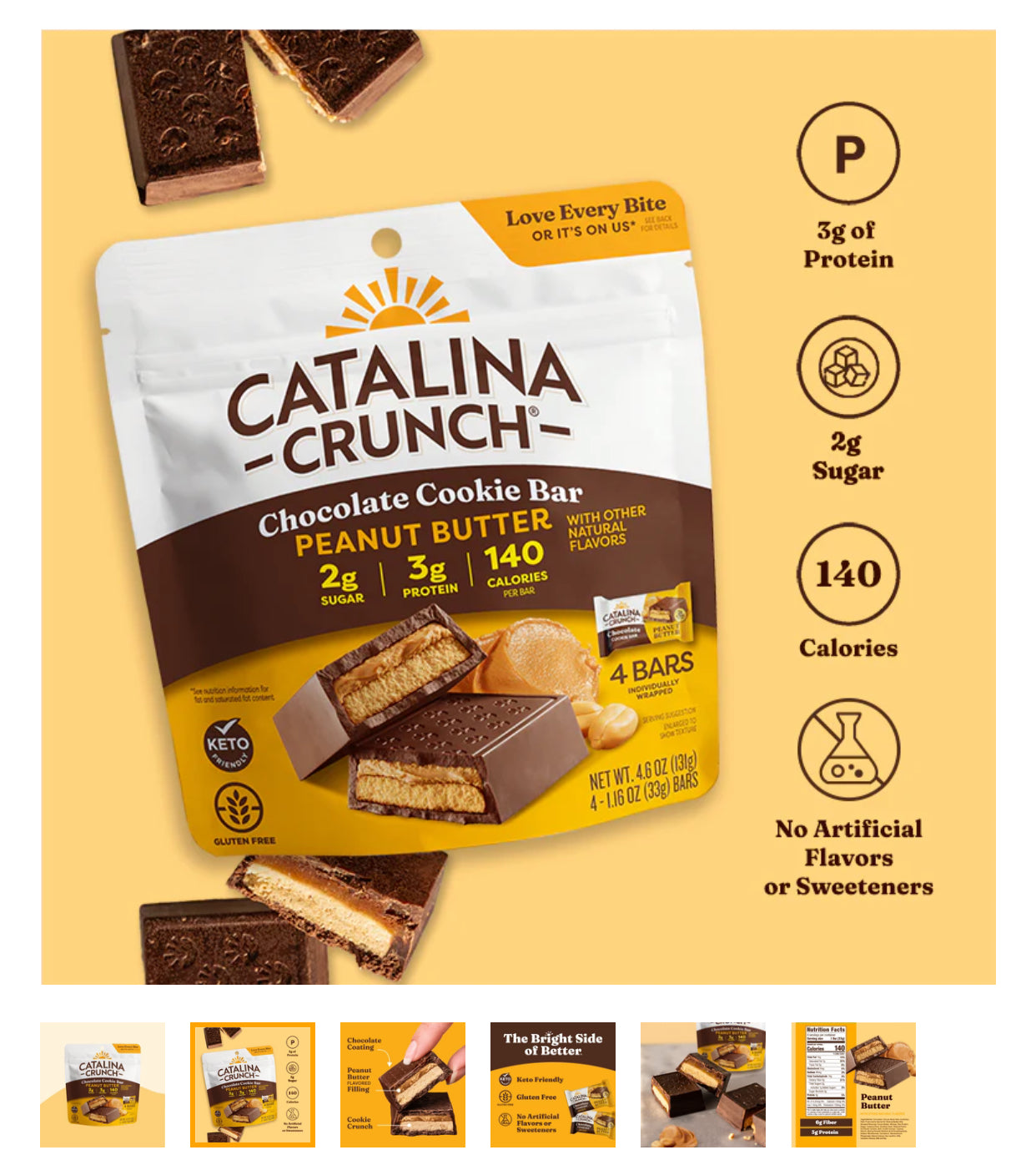View The Bright Side of Better thumbnail
The image size is (1036, 1160).
click(x=553, y=1084)
